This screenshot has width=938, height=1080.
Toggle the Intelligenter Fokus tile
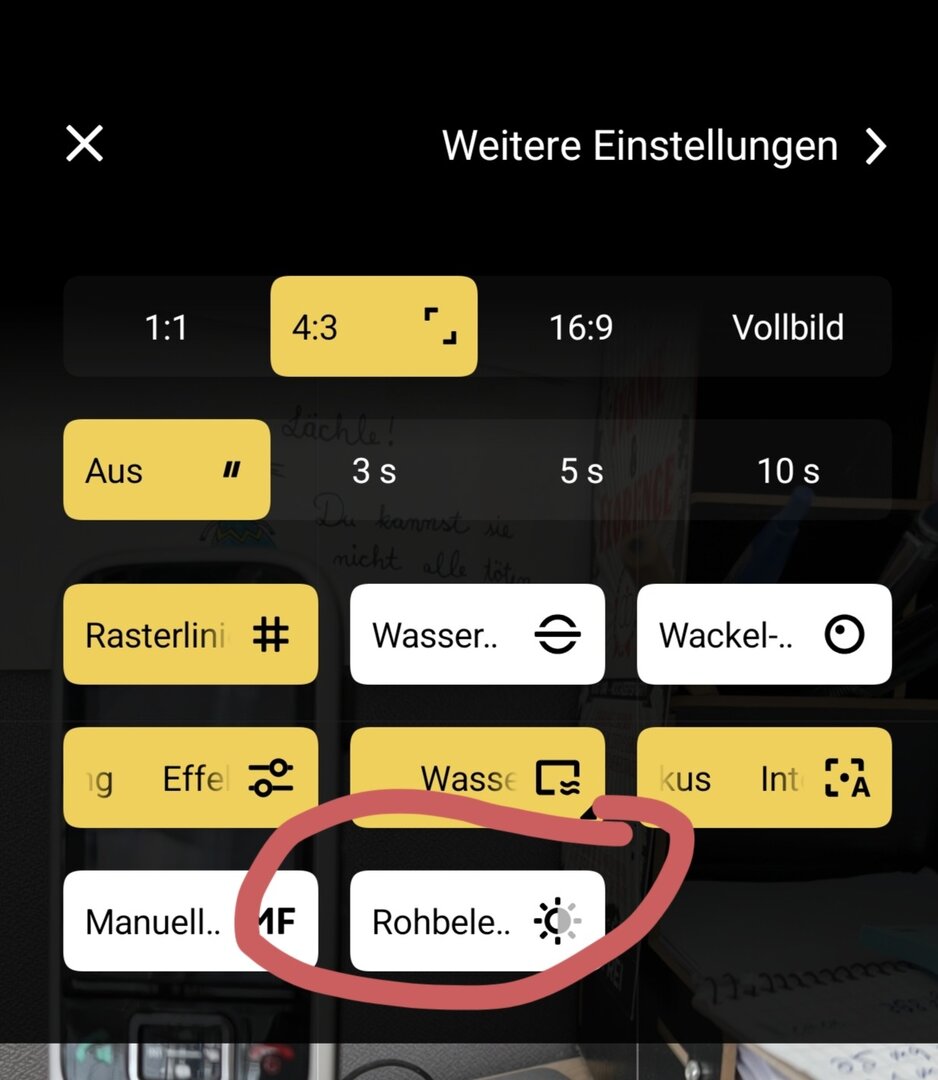764,778
